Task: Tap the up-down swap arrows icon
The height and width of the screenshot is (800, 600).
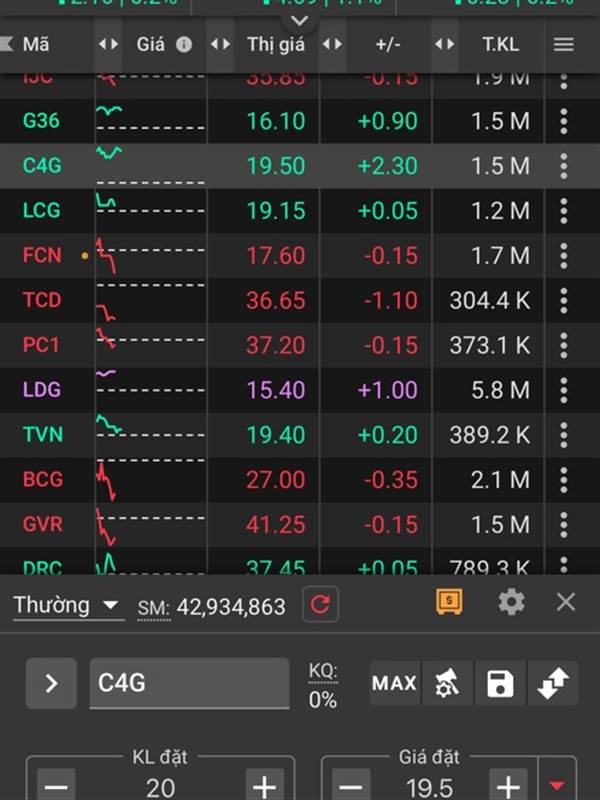Action: (x=552, y=684)
